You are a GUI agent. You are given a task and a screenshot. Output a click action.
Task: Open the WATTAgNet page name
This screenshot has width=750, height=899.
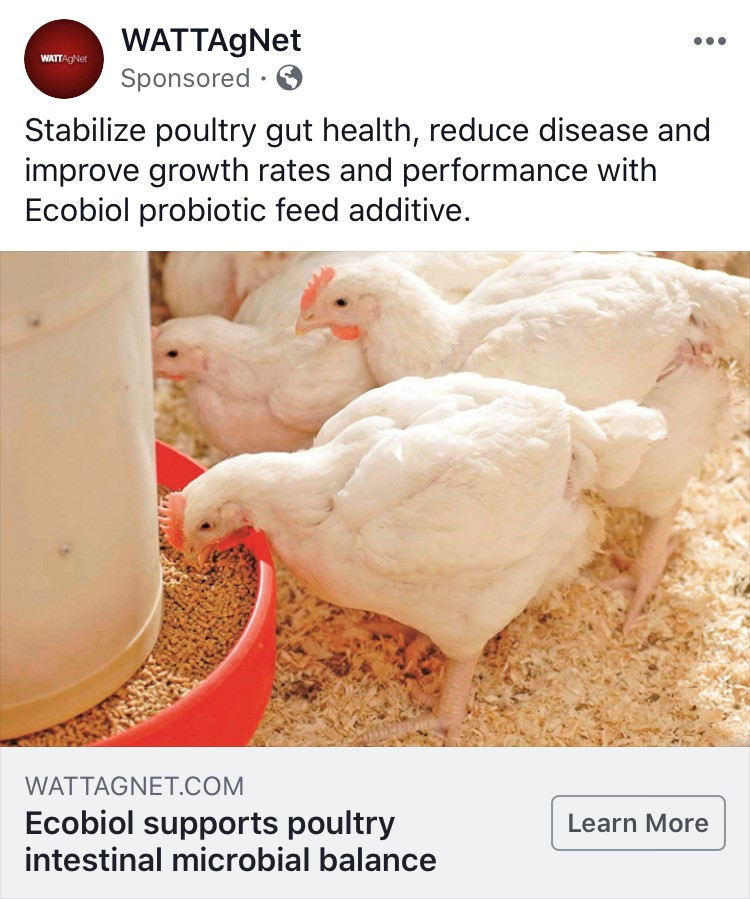[211, 41]
